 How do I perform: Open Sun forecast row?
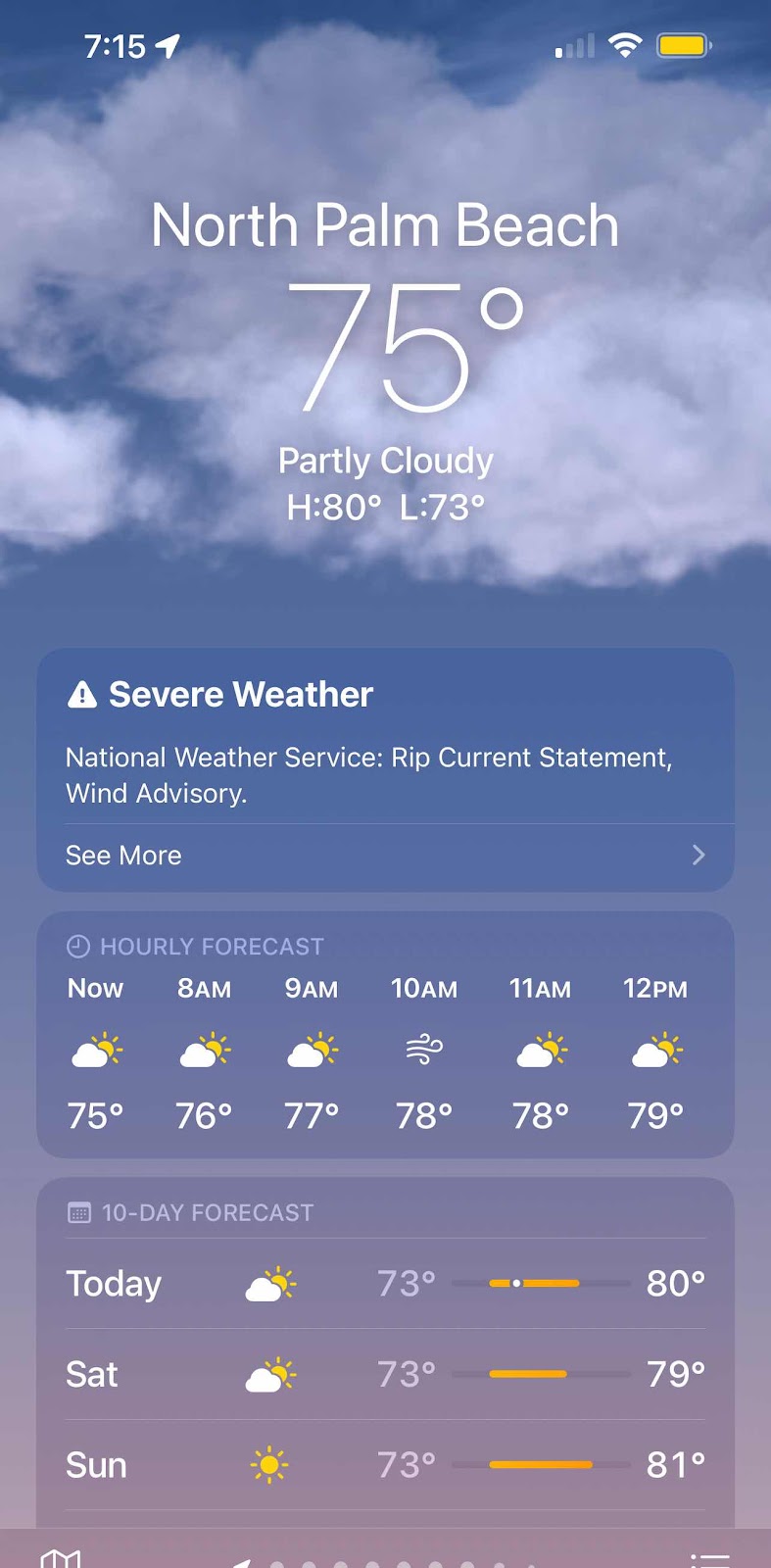point(384,1466)
